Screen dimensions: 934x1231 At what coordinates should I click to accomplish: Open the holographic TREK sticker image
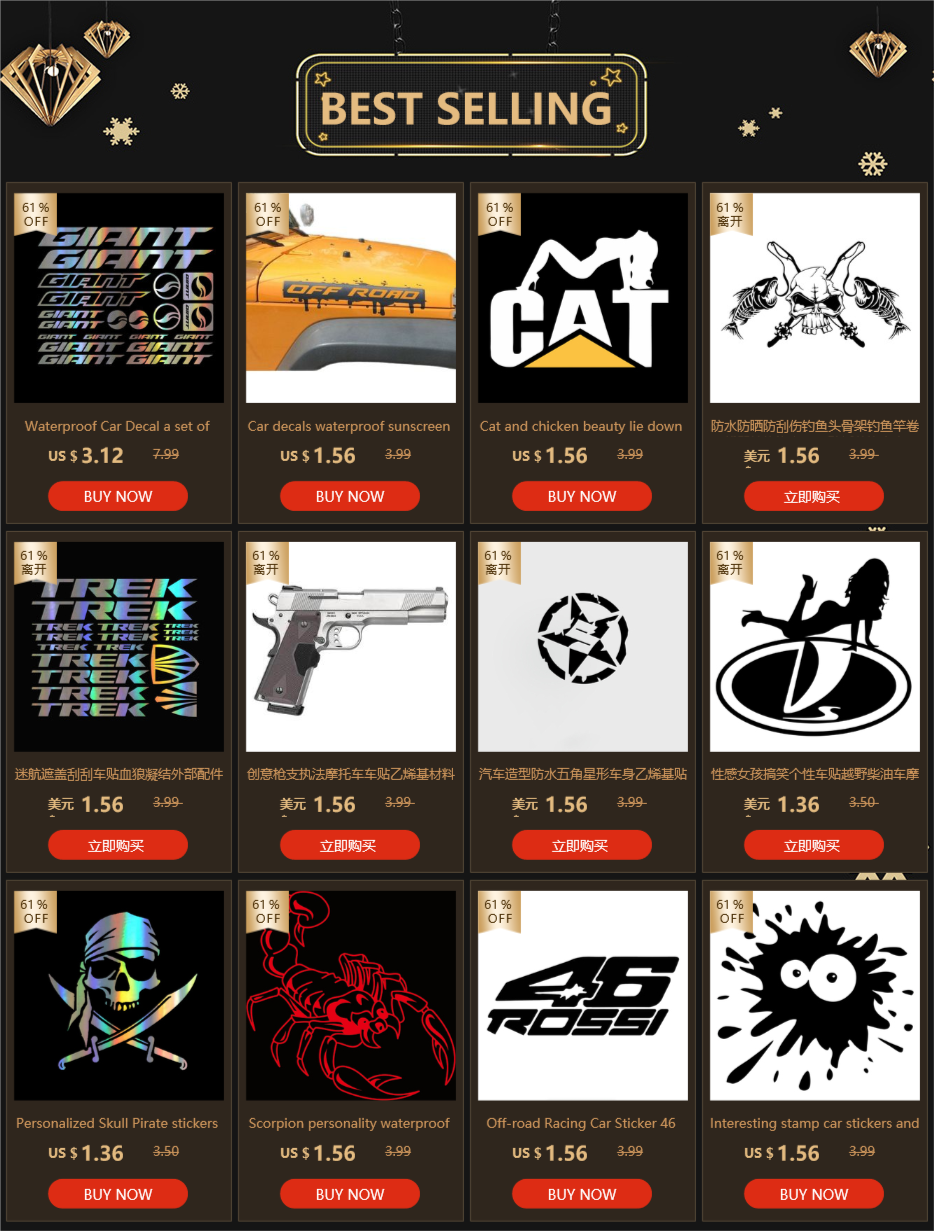[x=119, y=647]
